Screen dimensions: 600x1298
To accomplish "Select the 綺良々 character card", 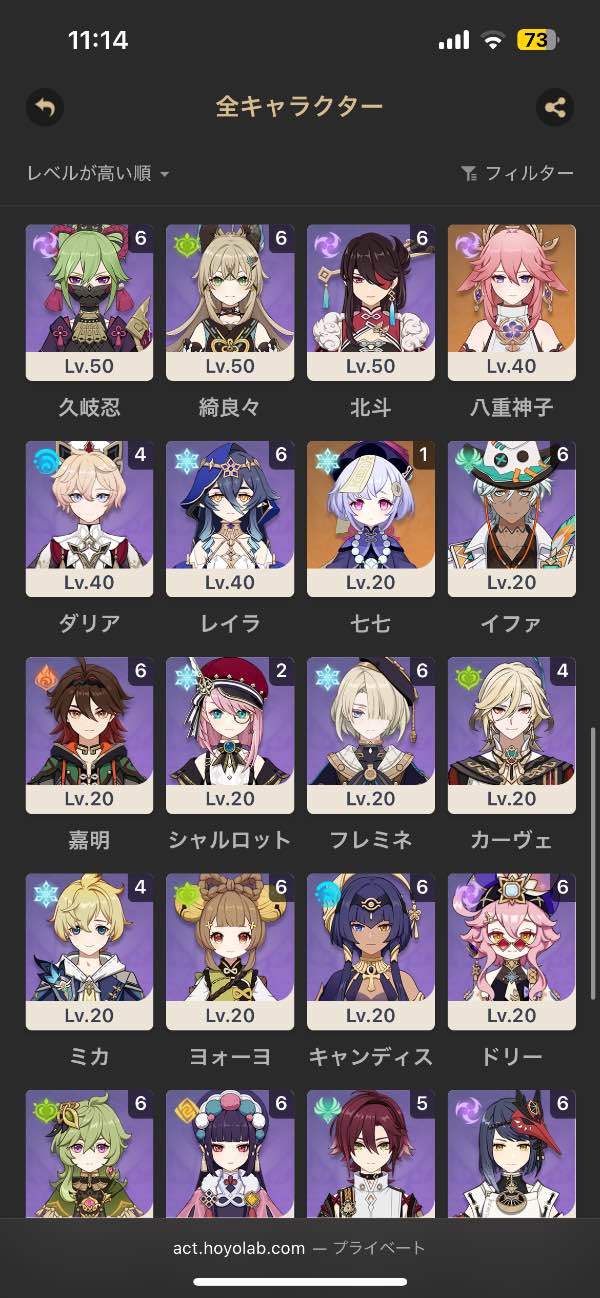I will click(230, 302).
